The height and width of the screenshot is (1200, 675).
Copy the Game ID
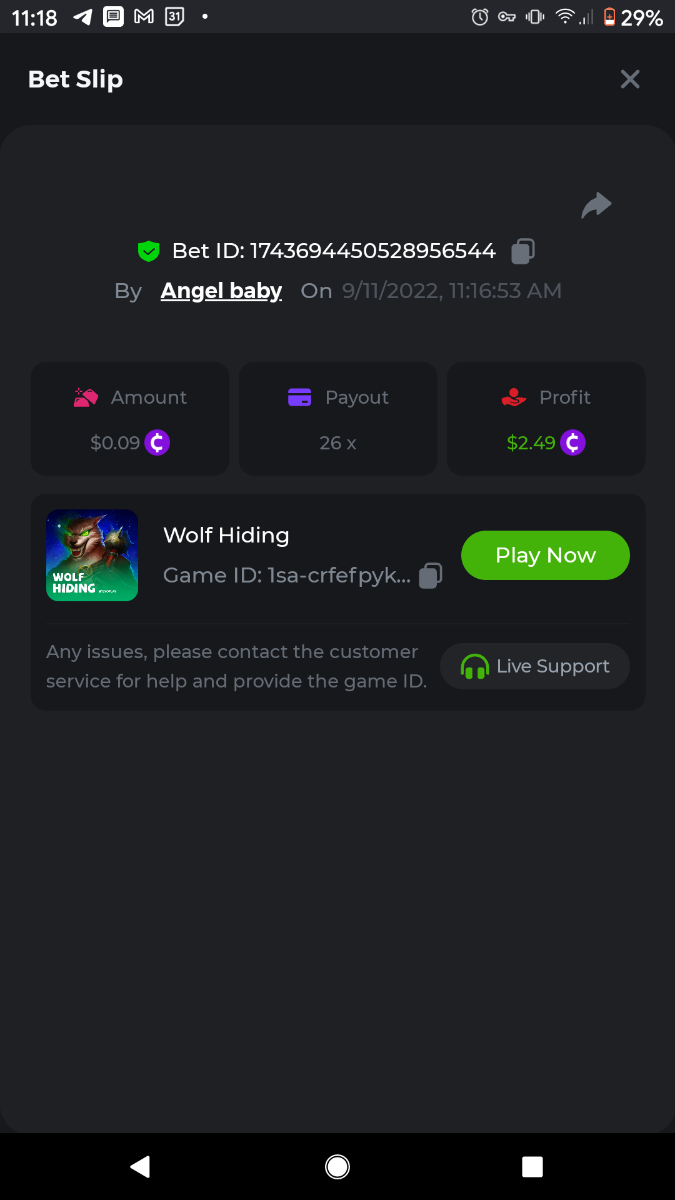(430, 576)
